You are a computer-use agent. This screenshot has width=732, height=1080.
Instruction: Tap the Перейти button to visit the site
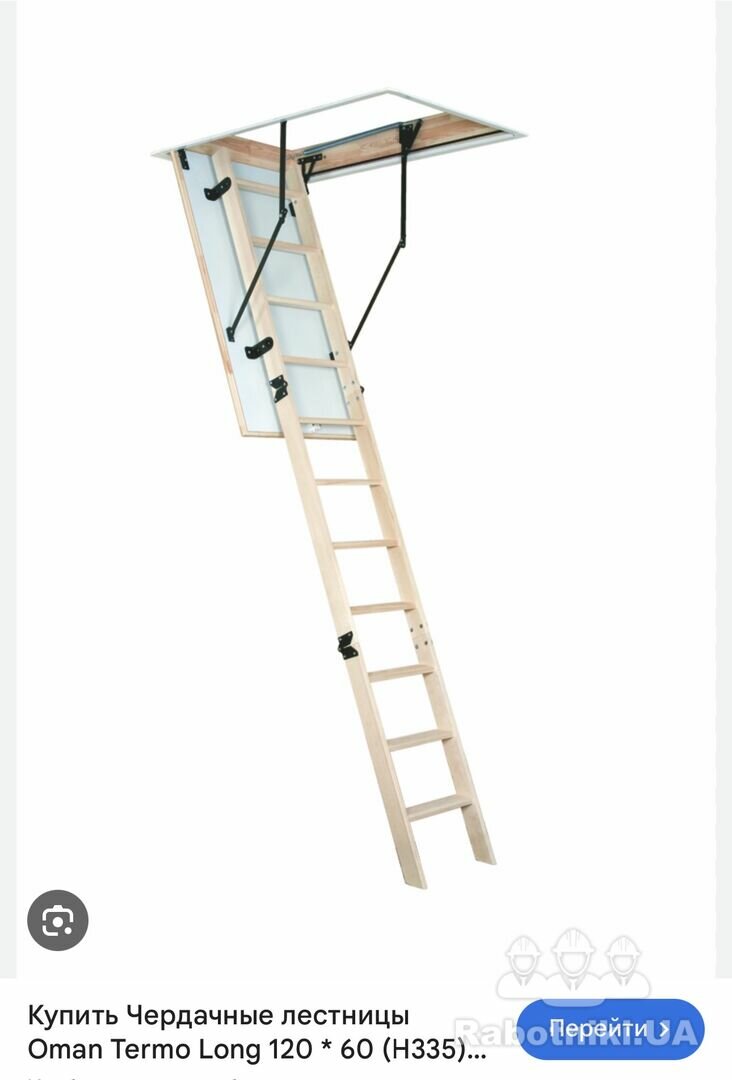point(610,1028)
